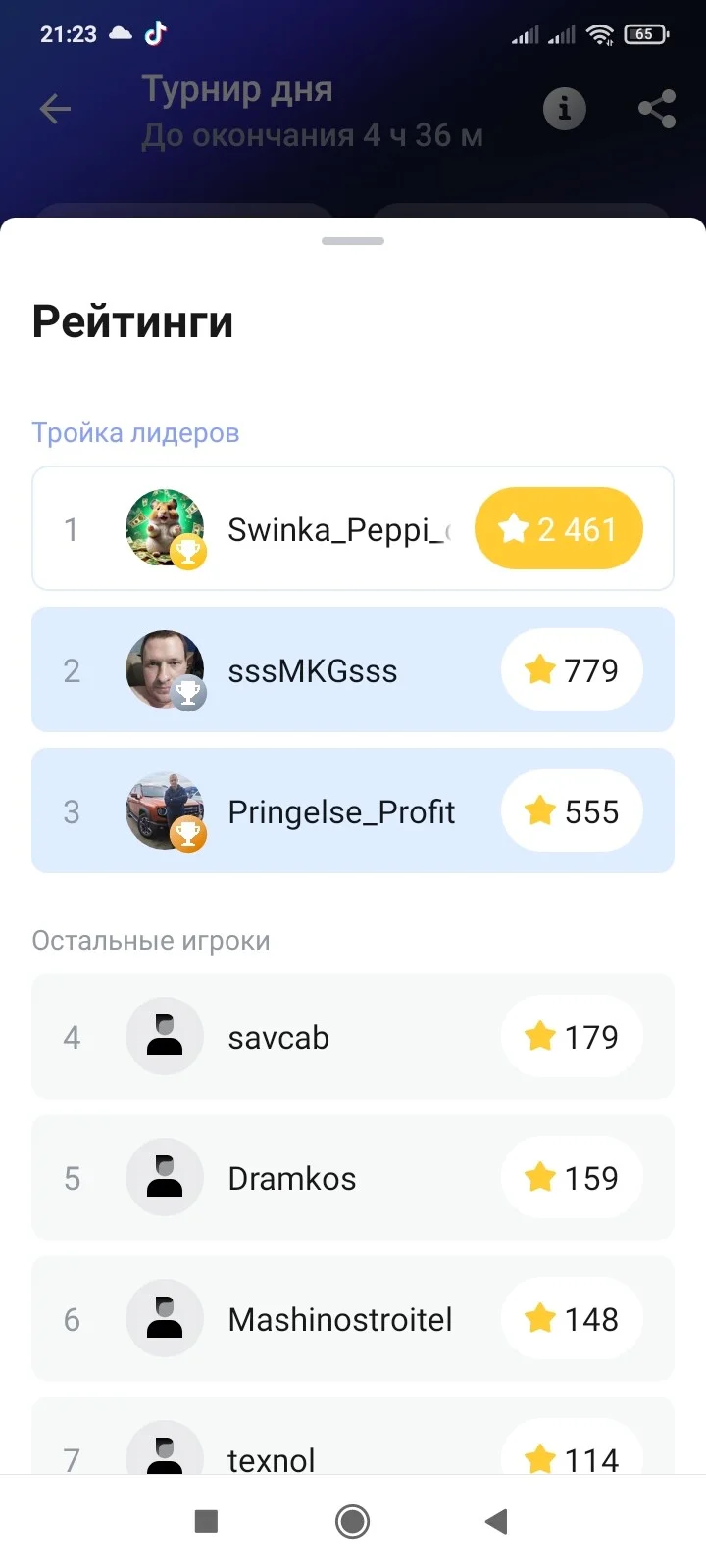
Task: View savcab's profile row
Action: coord(353,1037)
